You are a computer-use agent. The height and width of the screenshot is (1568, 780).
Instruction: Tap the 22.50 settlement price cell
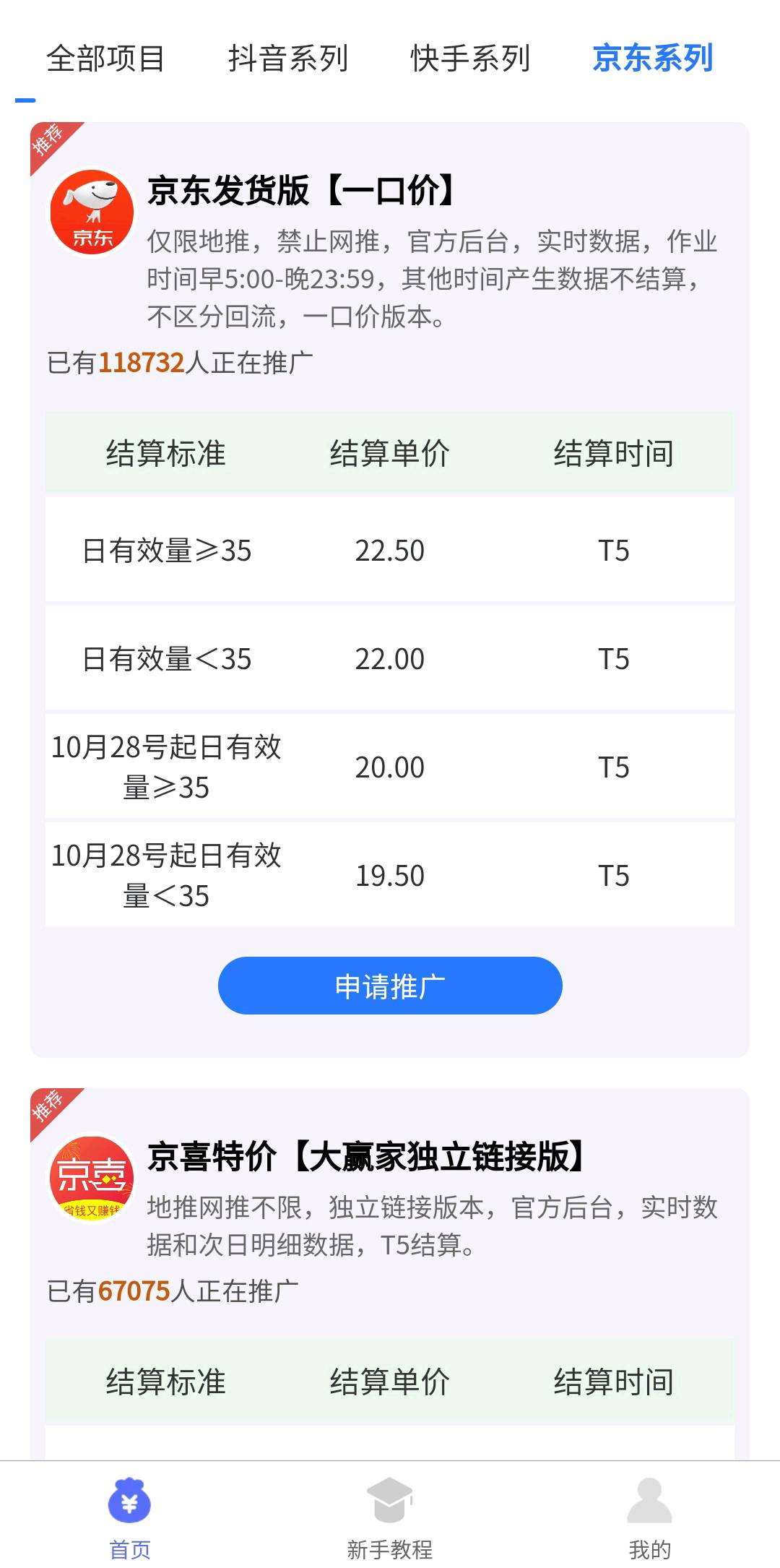click(x=390, y=551)
